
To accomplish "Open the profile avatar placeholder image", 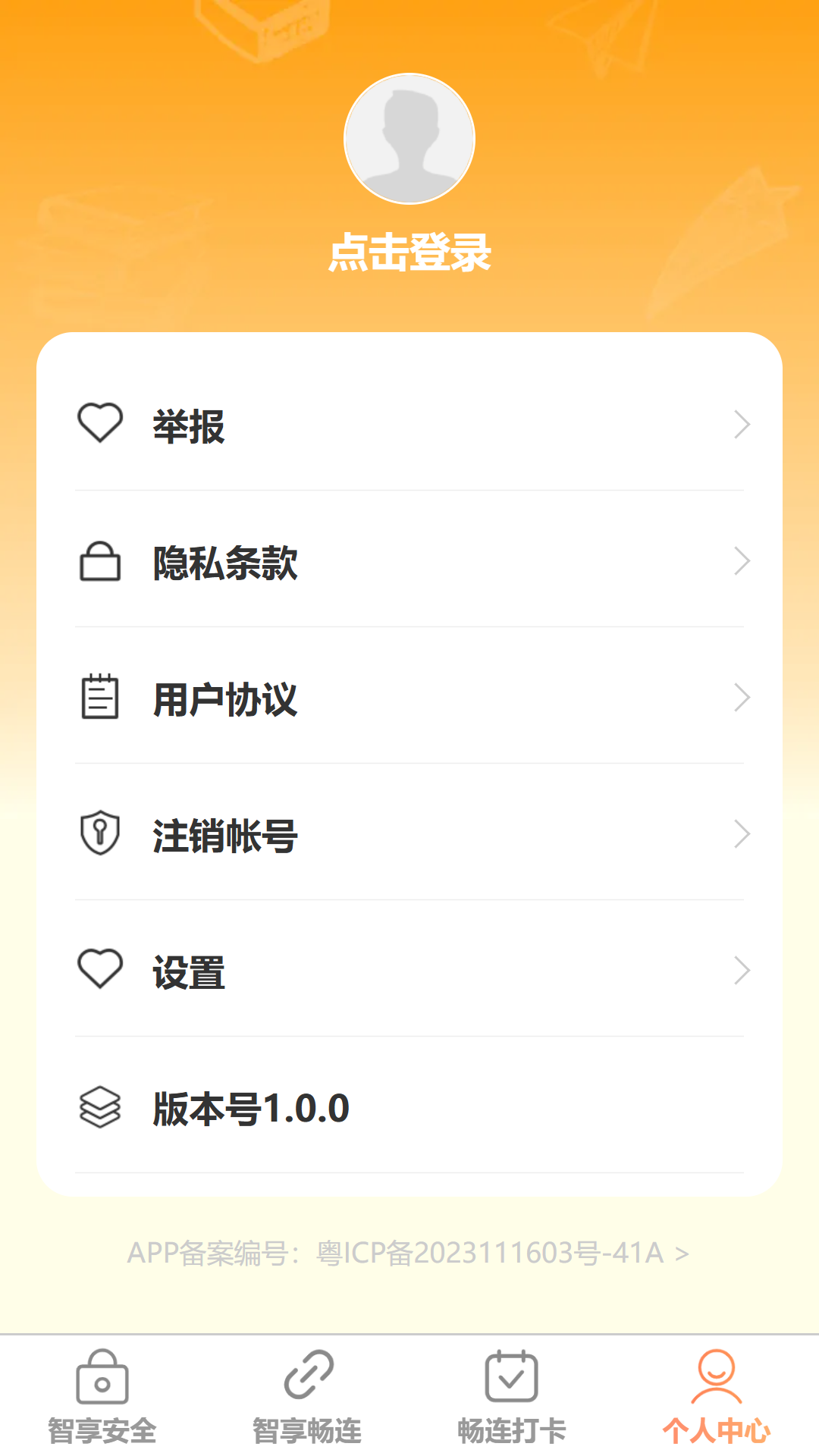I will point(409,139).
